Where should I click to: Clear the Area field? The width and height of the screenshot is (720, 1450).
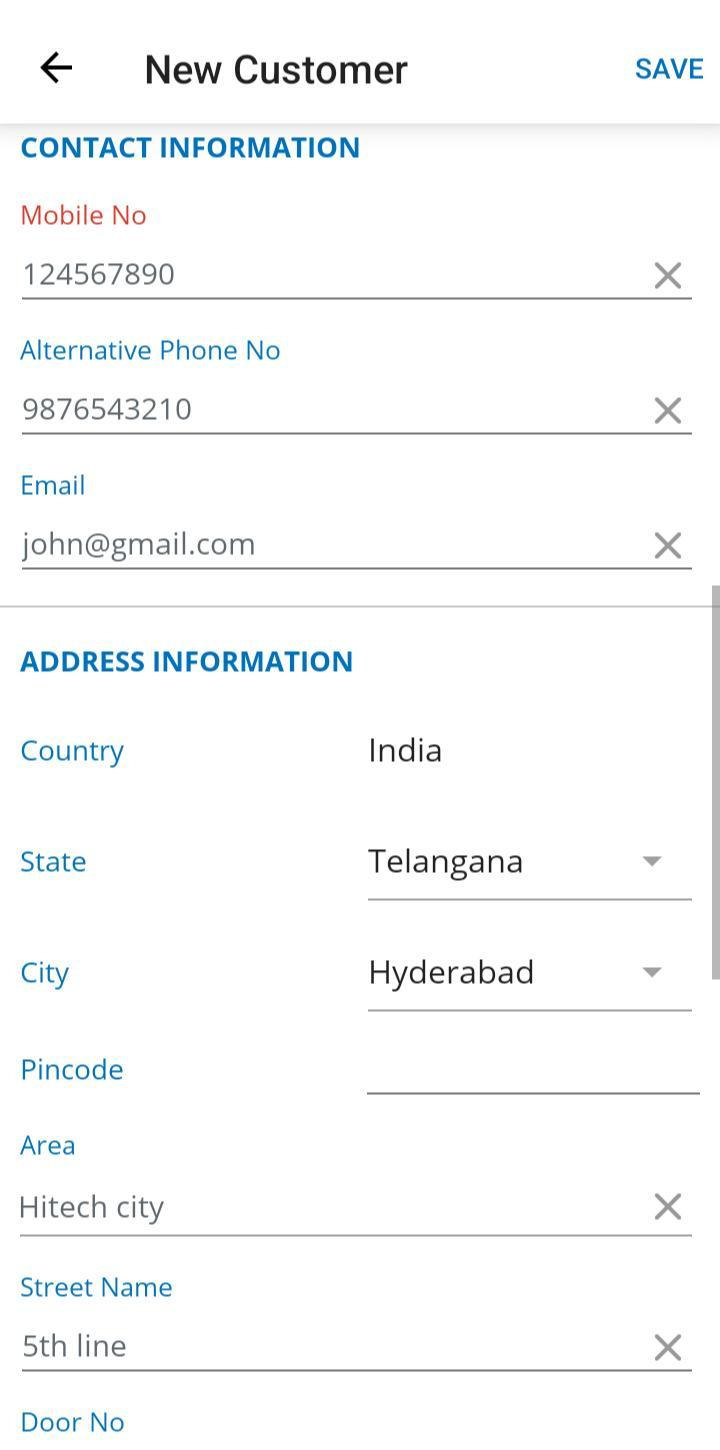pos(667,1207)
